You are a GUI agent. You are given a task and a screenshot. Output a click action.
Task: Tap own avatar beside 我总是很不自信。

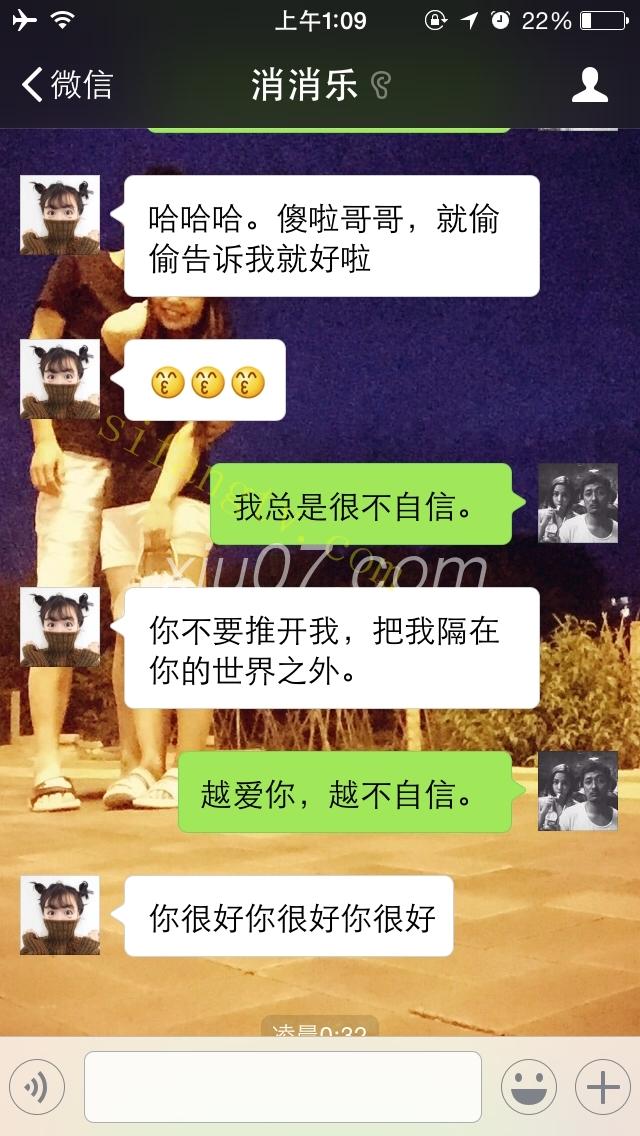[x=578, y=503]
